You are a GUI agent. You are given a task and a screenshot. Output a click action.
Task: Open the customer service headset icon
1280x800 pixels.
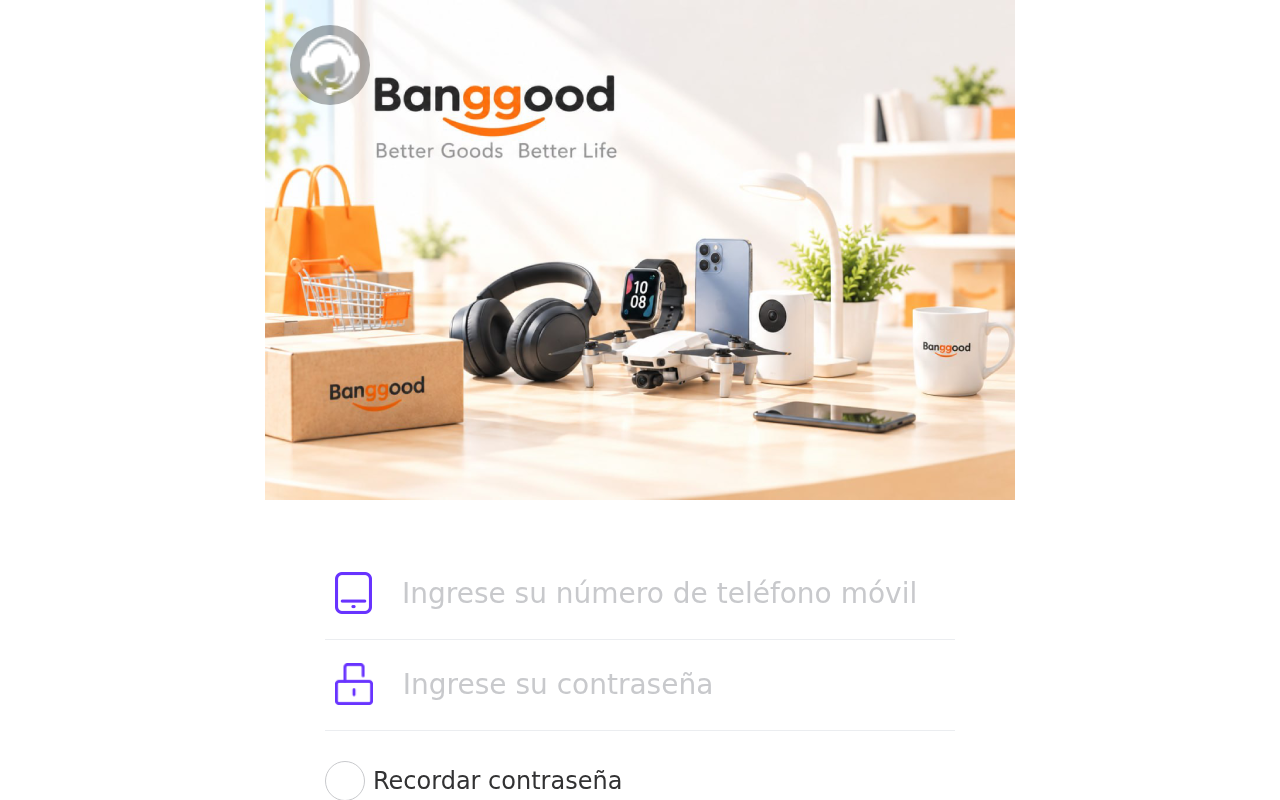(330, 65)
